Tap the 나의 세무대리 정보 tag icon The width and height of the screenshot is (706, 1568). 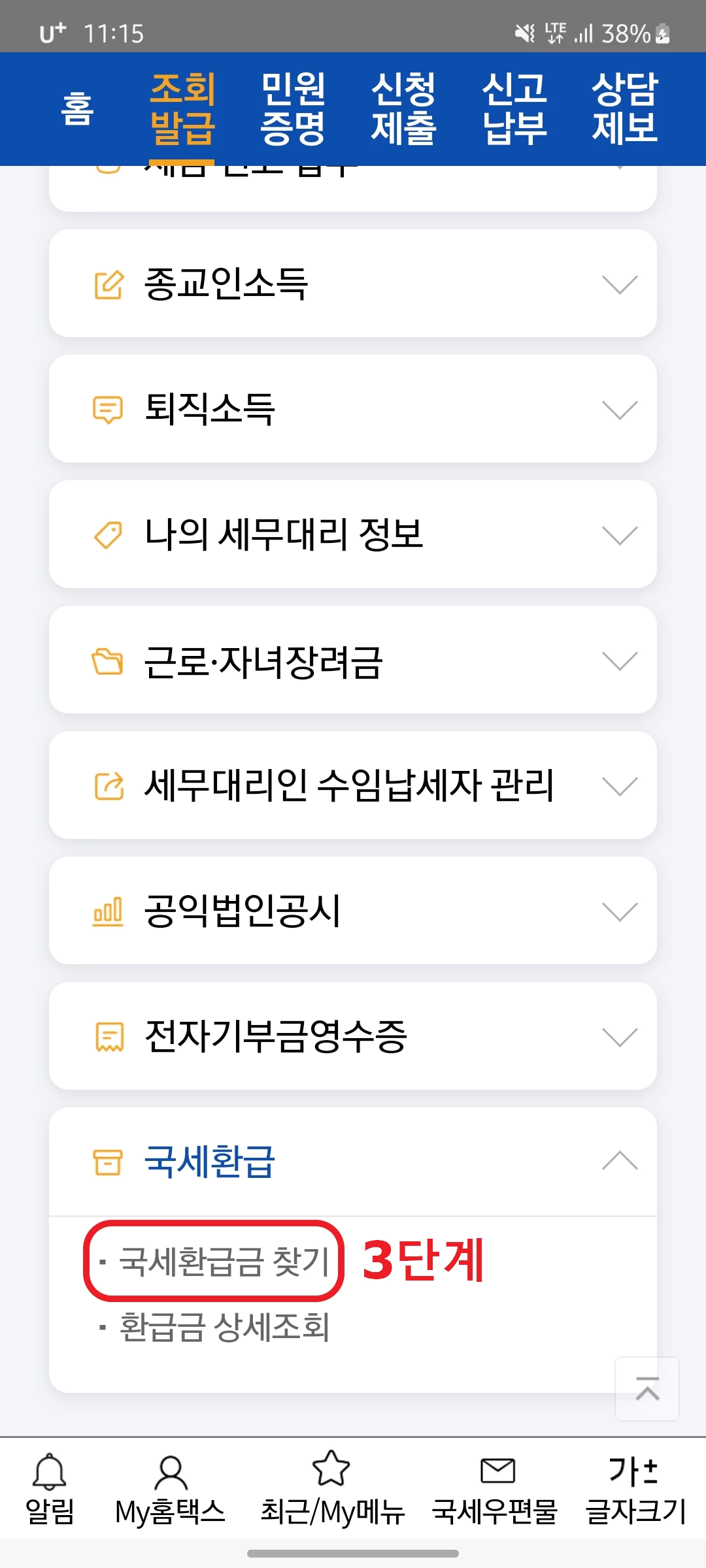109,534
